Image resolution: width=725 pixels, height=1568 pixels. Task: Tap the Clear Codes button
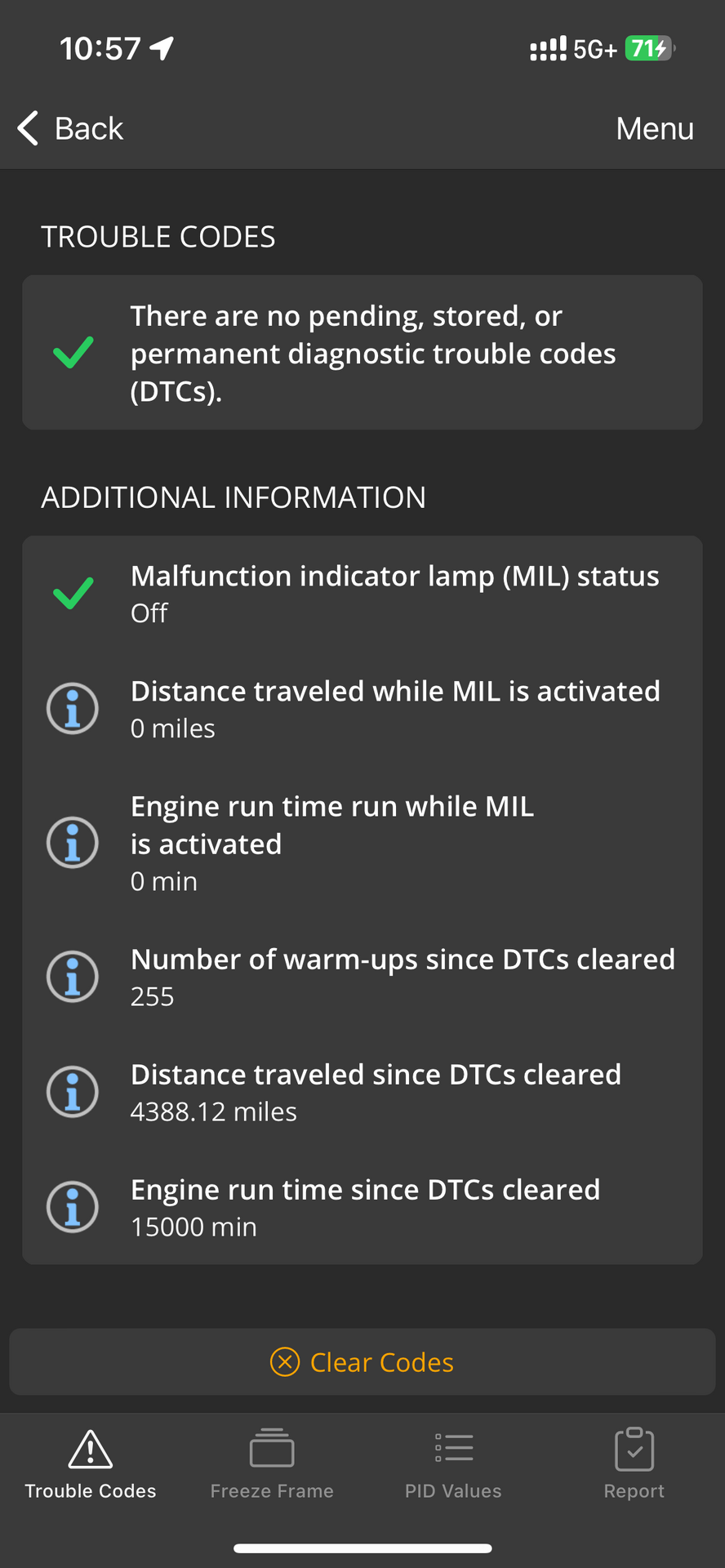(x=362, y=1362)
